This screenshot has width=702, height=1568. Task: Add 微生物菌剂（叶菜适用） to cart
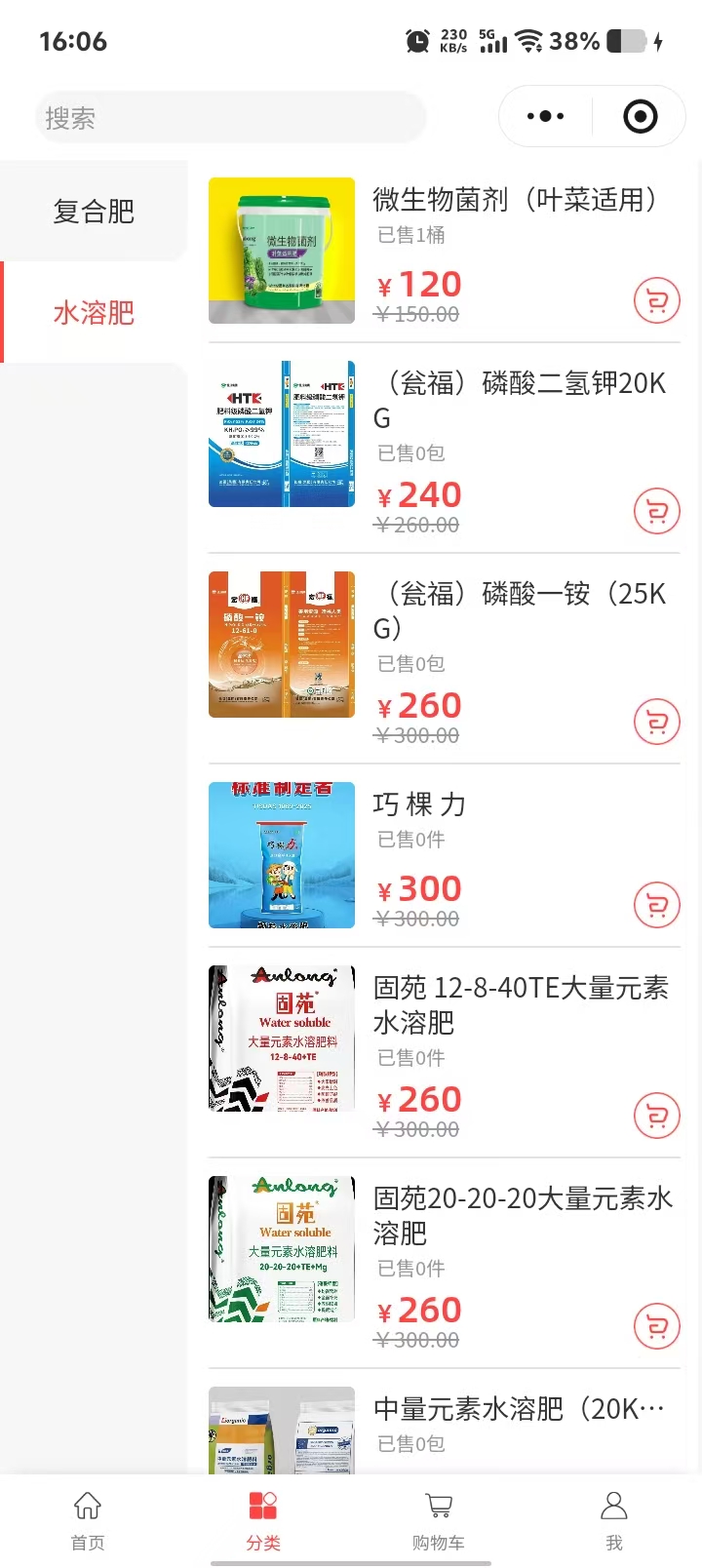coord(656,301)
